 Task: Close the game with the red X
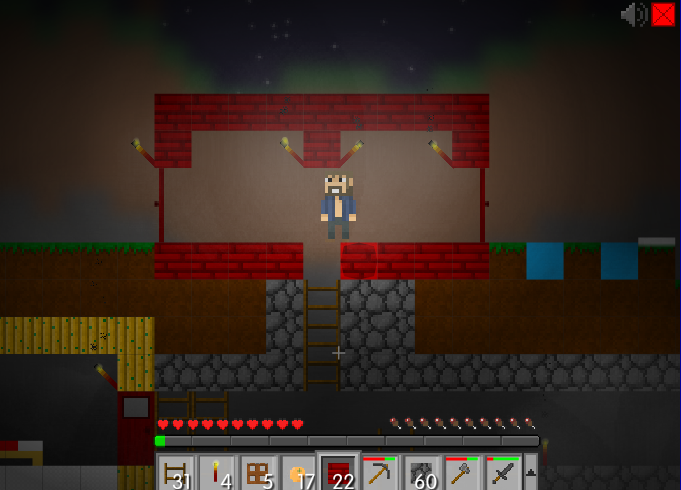(663, 14)
